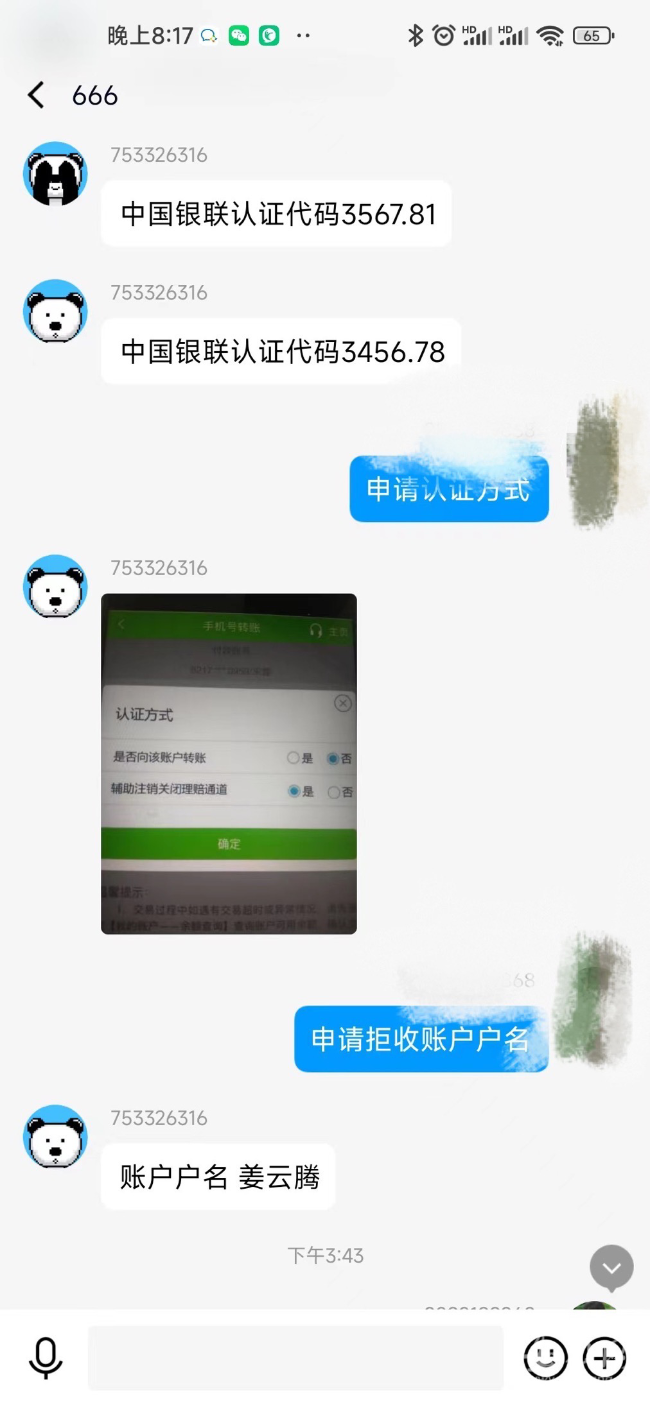
Task: Jump to latest messages with down arrow
Action: (611, 1267)
